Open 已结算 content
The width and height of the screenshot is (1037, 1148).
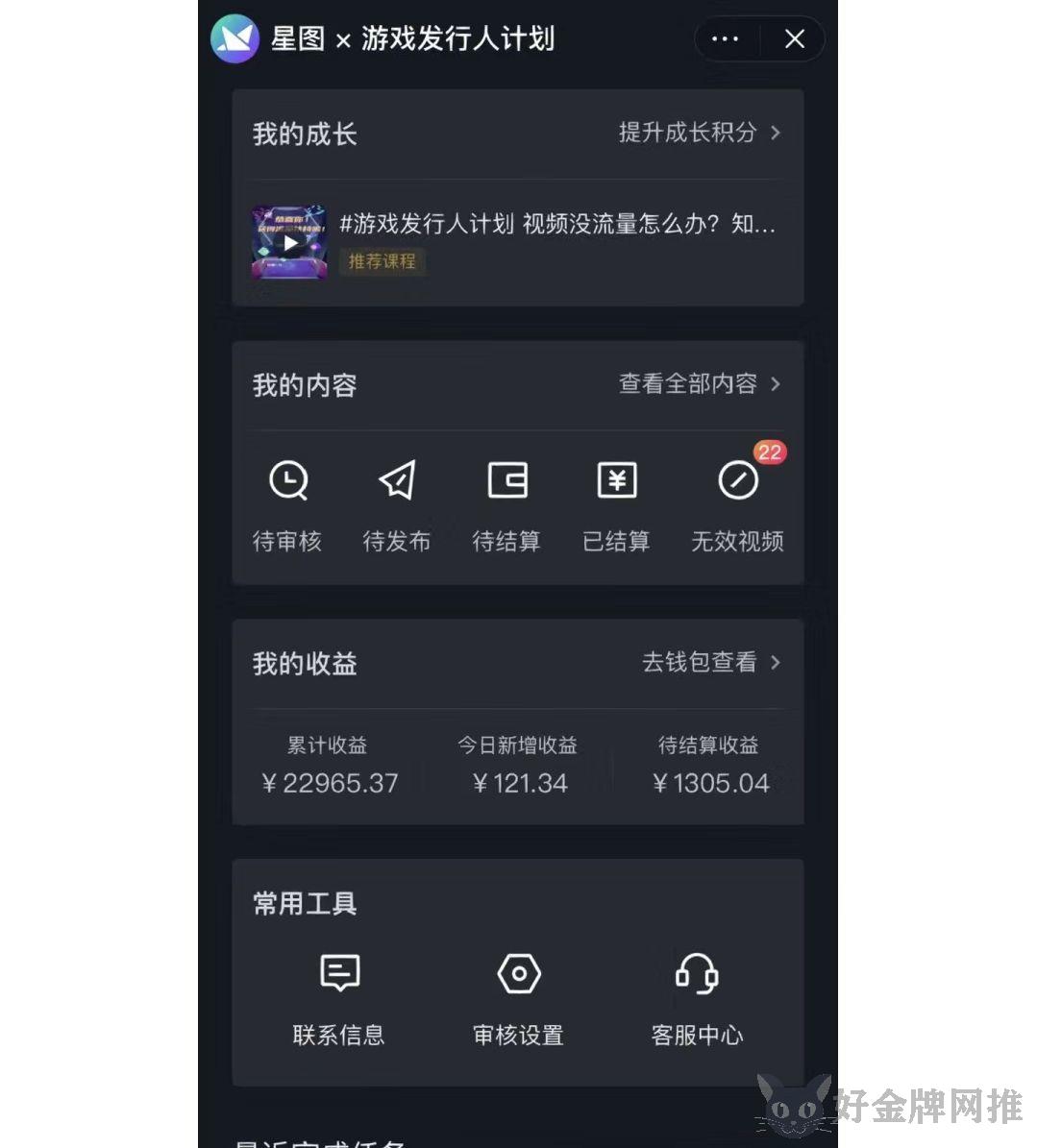tap(616, 503)
